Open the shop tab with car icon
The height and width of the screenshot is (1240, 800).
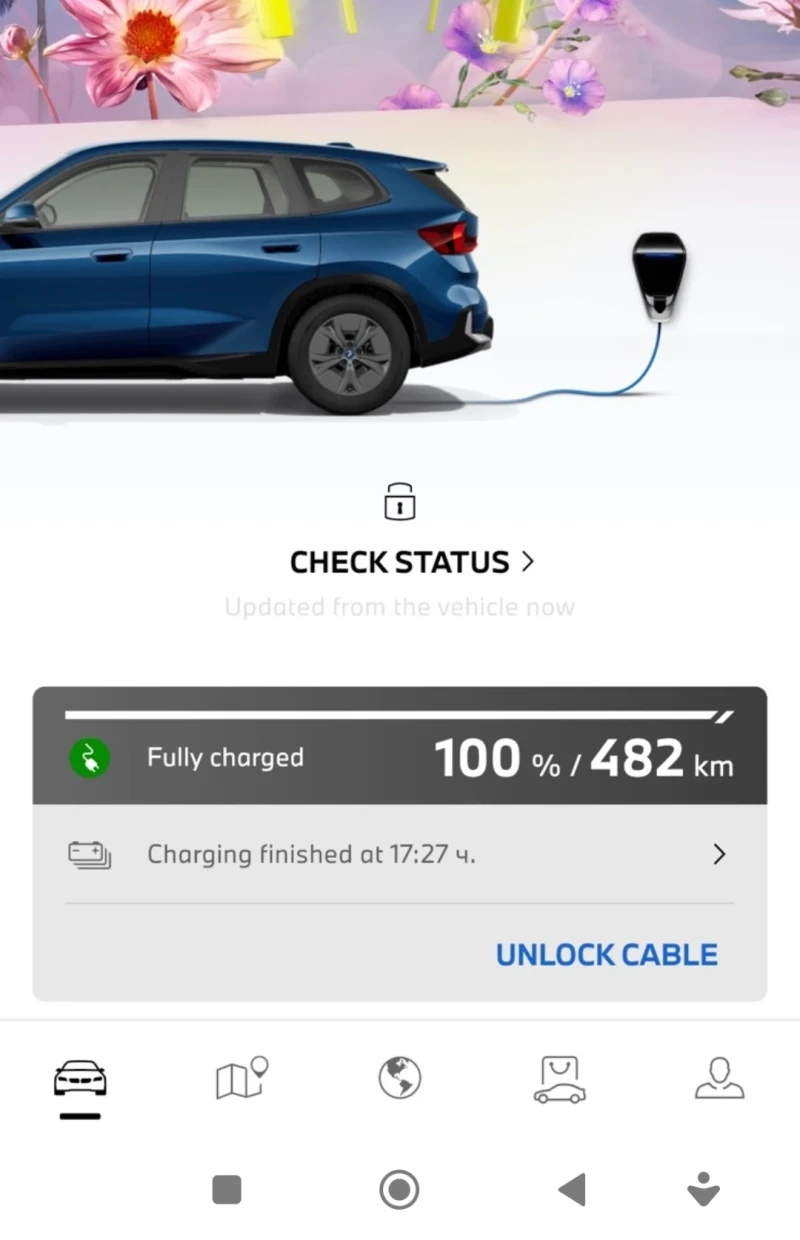(560, 1079)
